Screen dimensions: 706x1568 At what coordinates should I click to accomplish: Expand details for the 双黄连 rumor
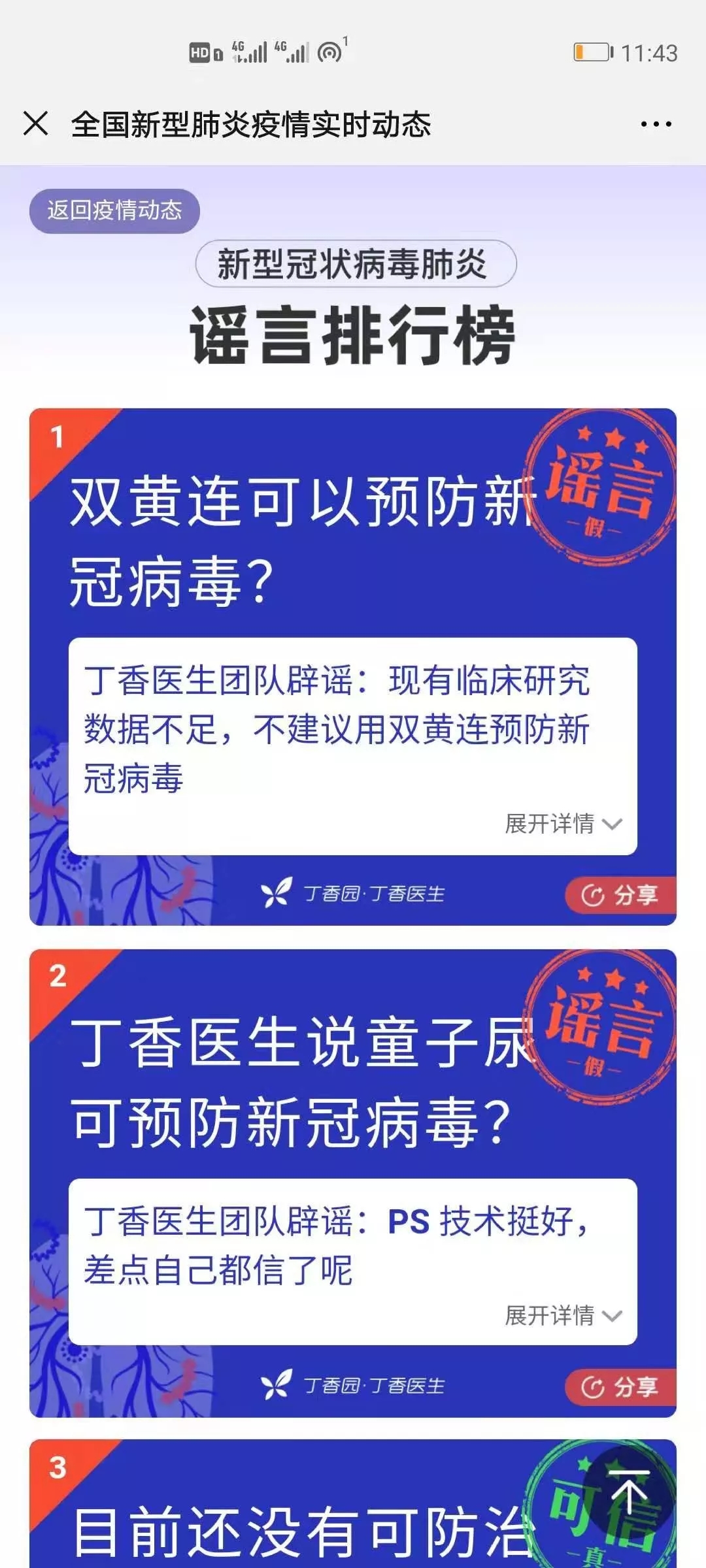coord(563,824)
